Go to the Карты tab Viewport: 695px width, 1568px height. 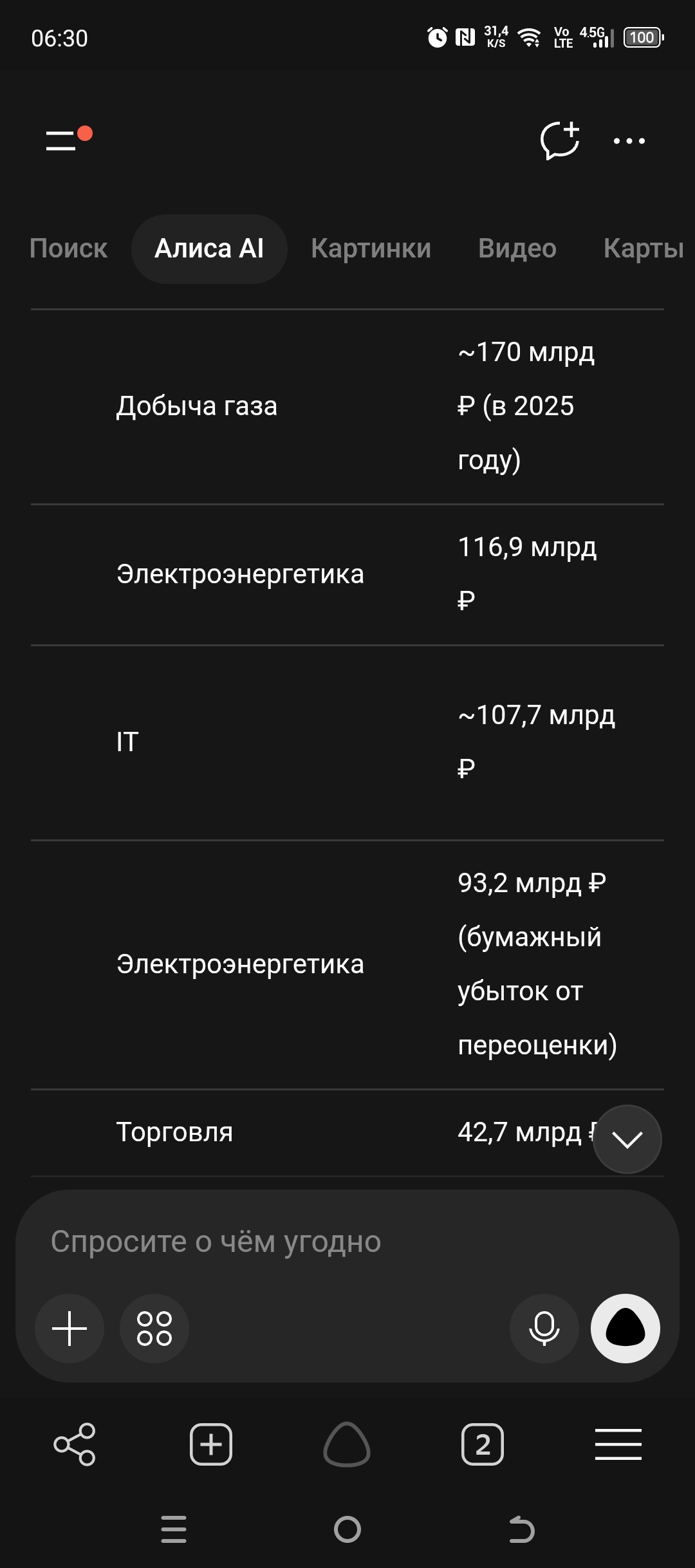[644, 248]
